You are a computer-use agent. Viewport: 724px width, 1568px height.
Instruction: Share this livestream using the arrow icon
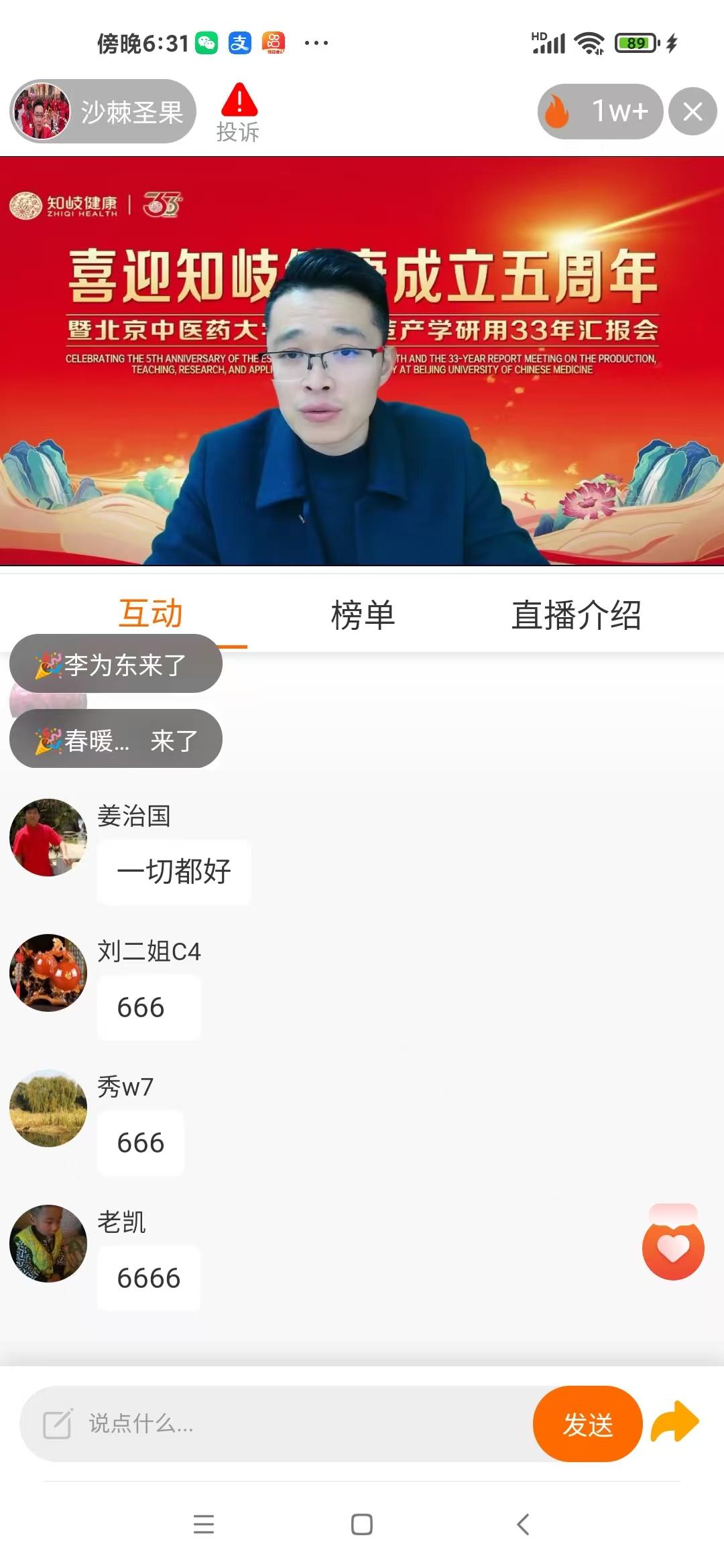pos(675,1421)
